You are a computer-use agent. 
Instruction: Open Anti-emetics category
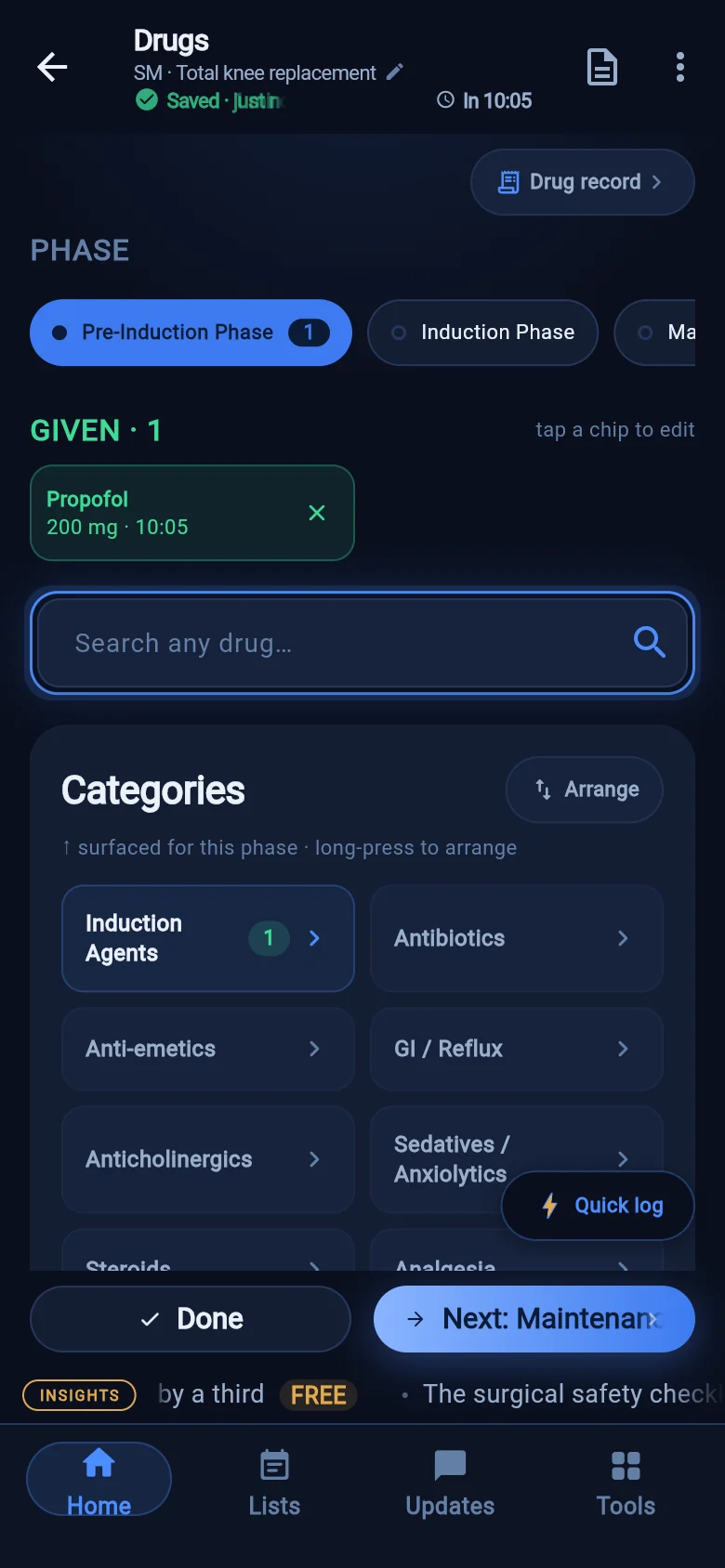tap(208, 1049)
